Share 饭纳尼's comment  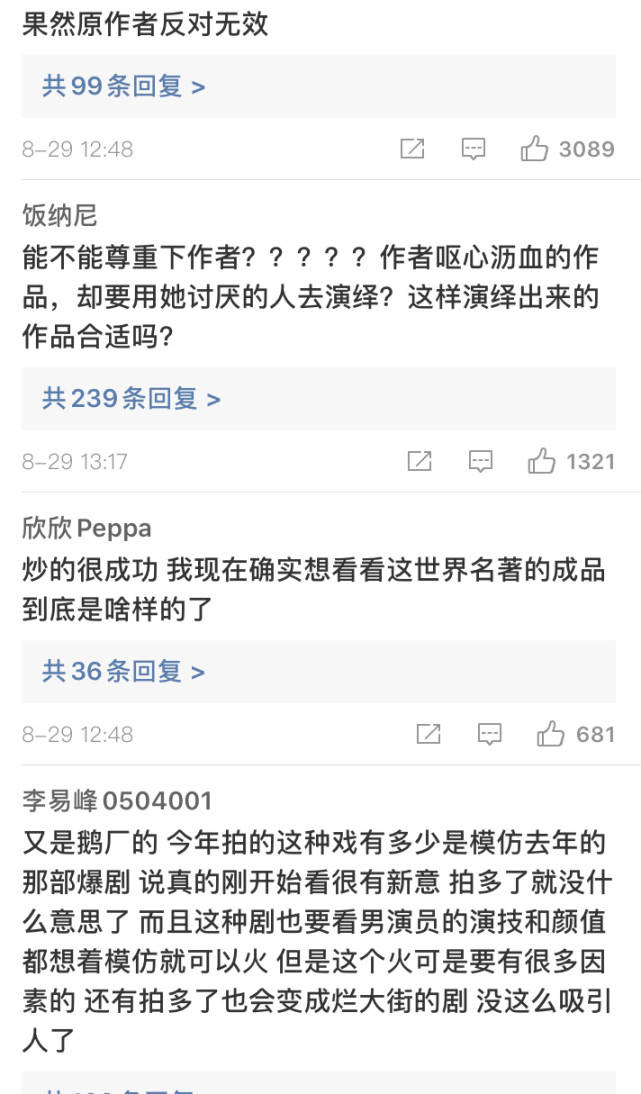tap(420, 461)
